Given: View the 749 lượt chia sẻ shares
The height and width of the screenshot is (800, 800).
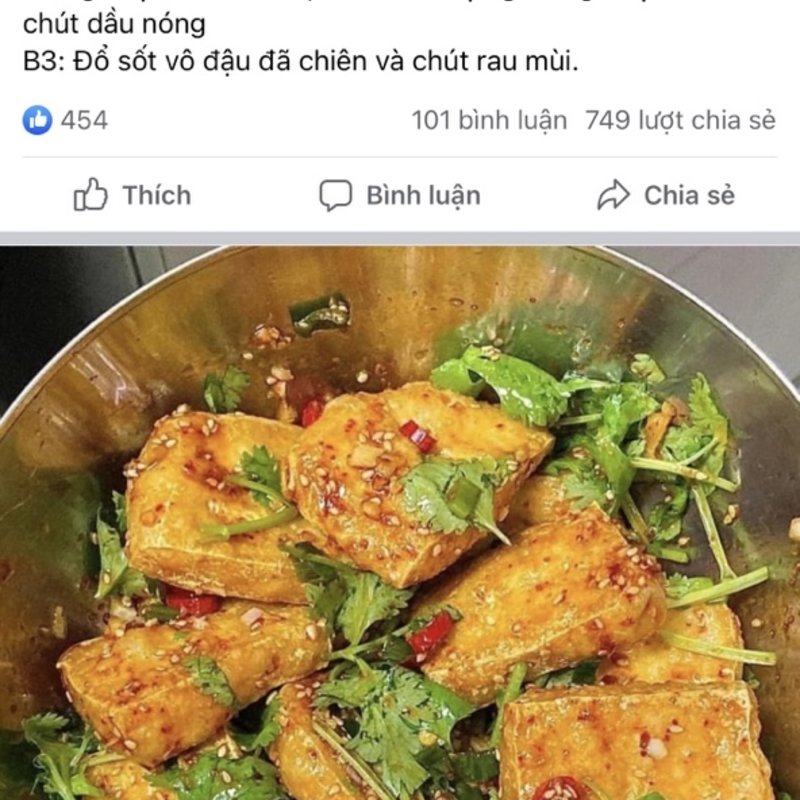Looking at the screenshot, I should coord(680,121).
